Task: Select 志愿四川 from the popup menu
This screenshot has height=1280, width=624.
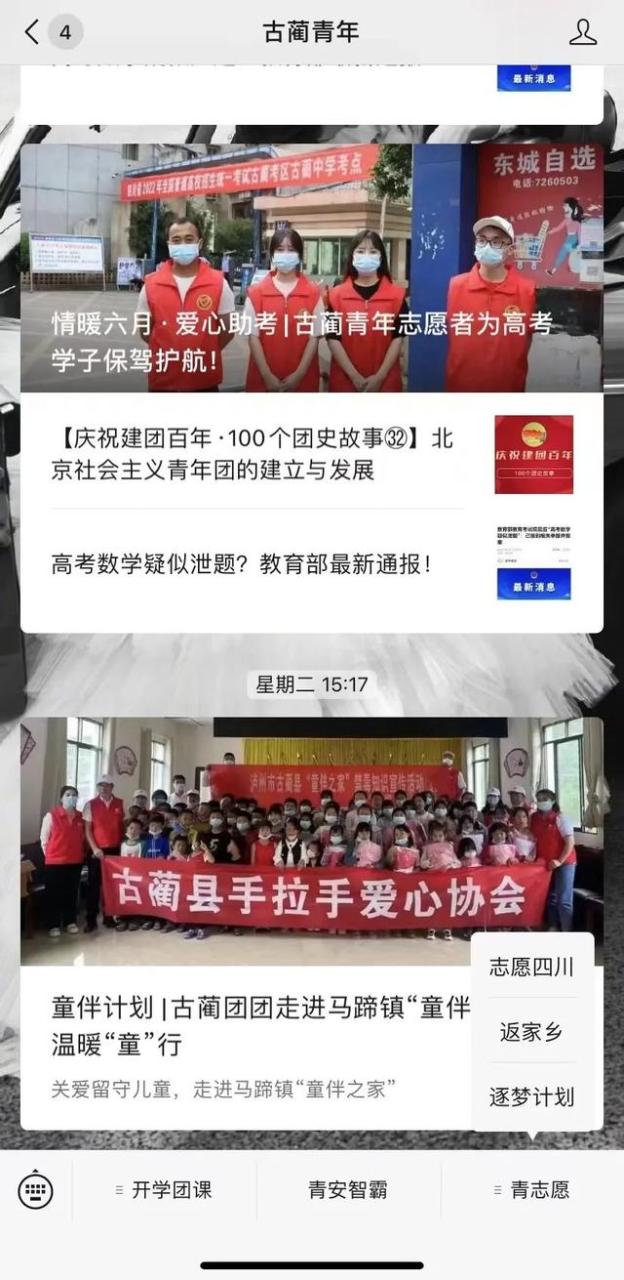Action: coord(531,967)
